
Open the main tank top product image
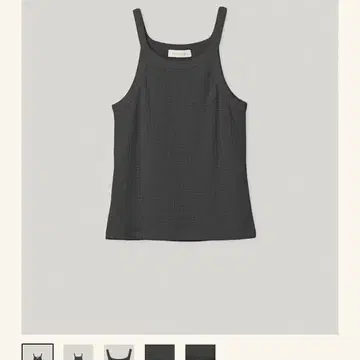180,167
